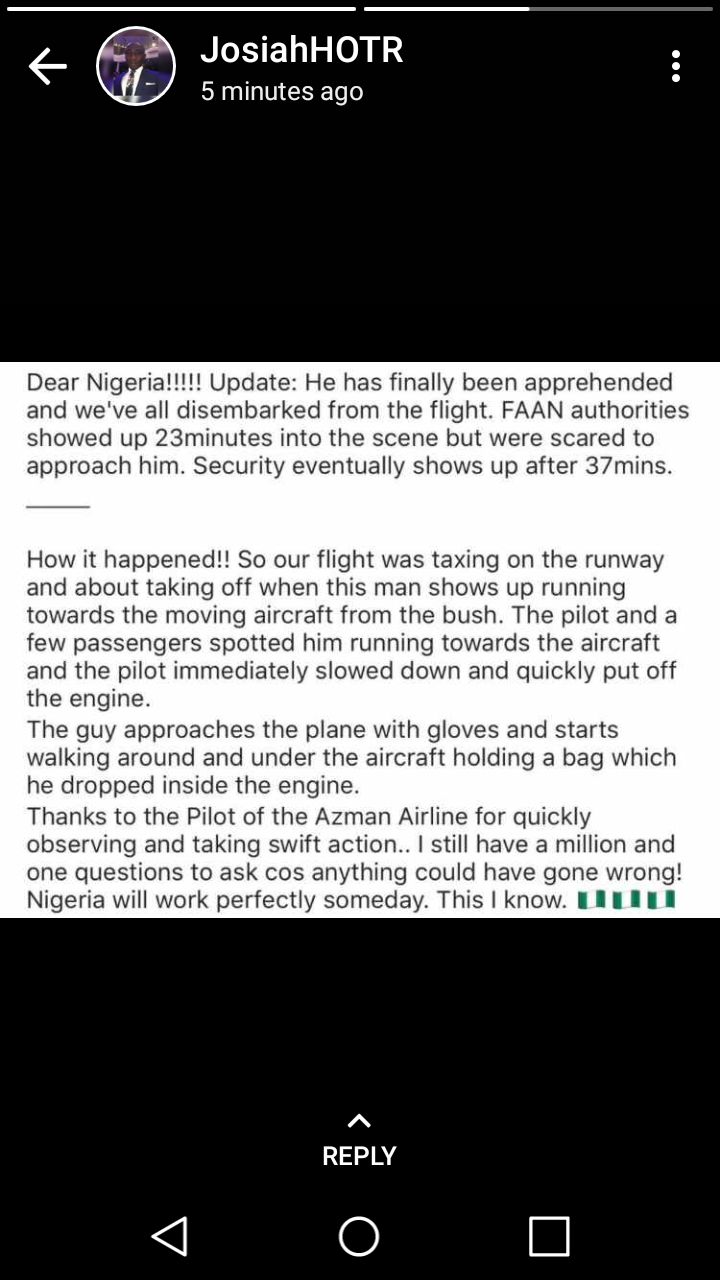Open JosiahHOTR's profile picture
The image size is (720, 1280).
point(136,67)
